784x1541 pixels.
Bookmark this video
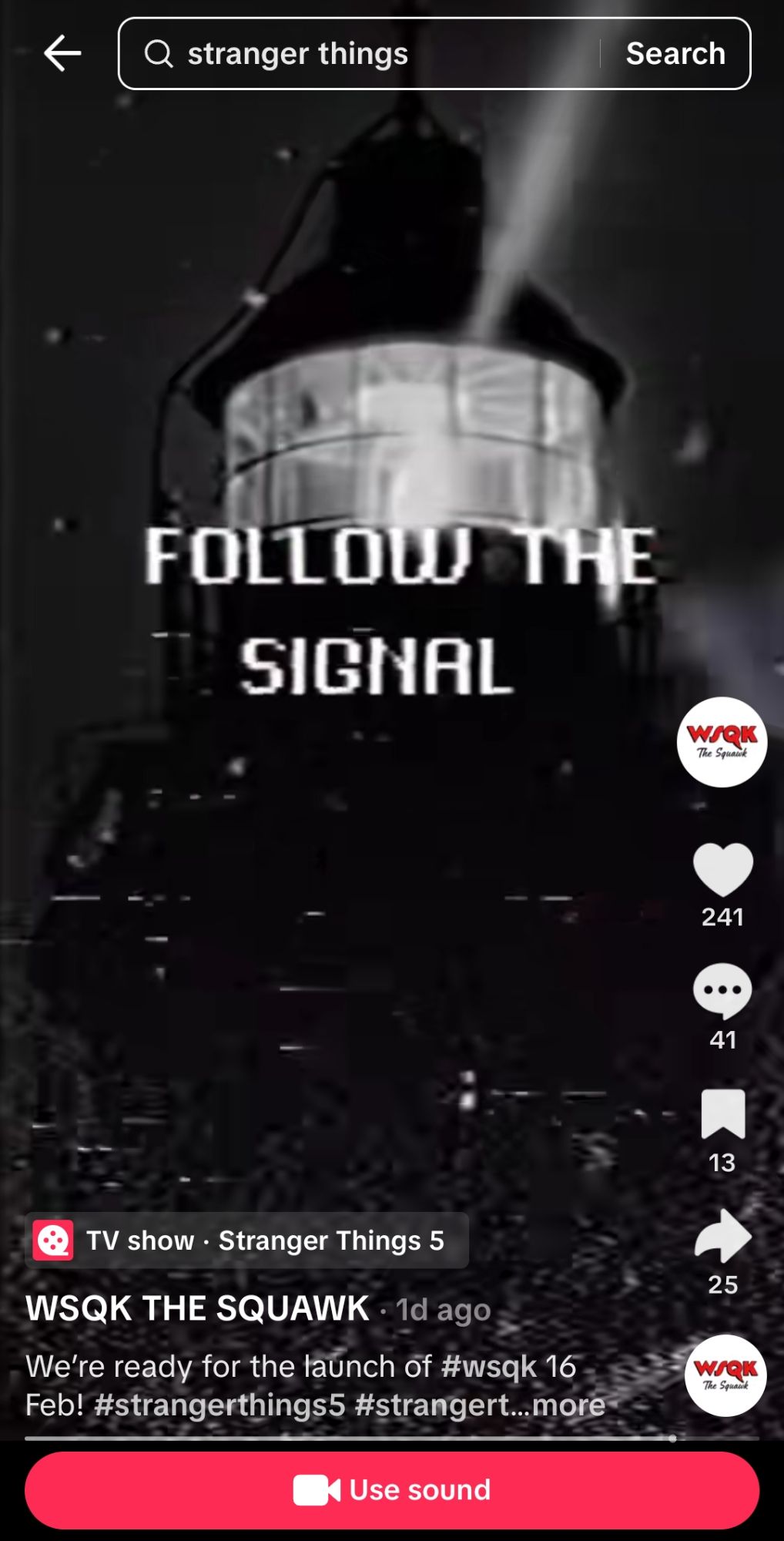pyautogui.click(x=722, y=1114)
